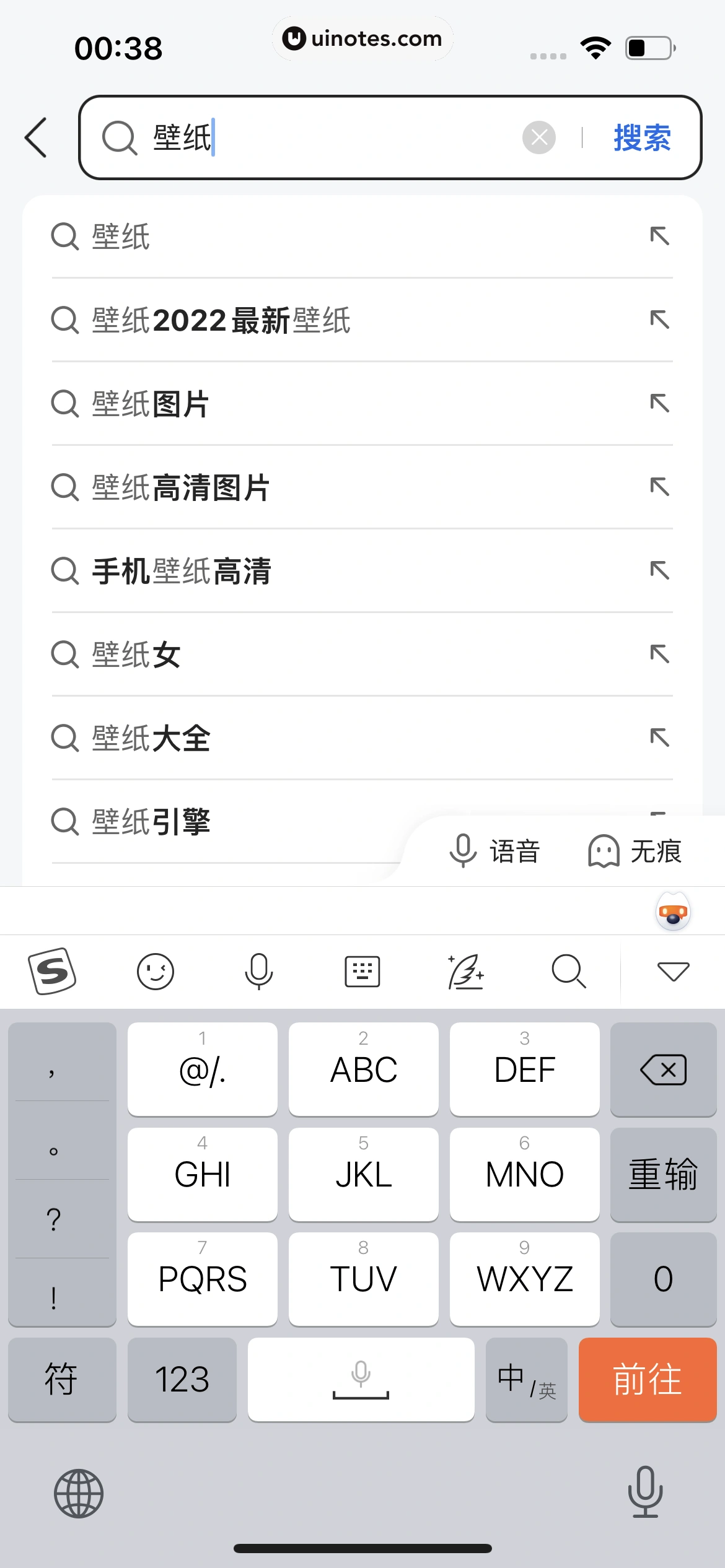Viewport: 725px width, 1568px height.
Task: Switch input language with 中/英 key
Action: coord(526,1380)
